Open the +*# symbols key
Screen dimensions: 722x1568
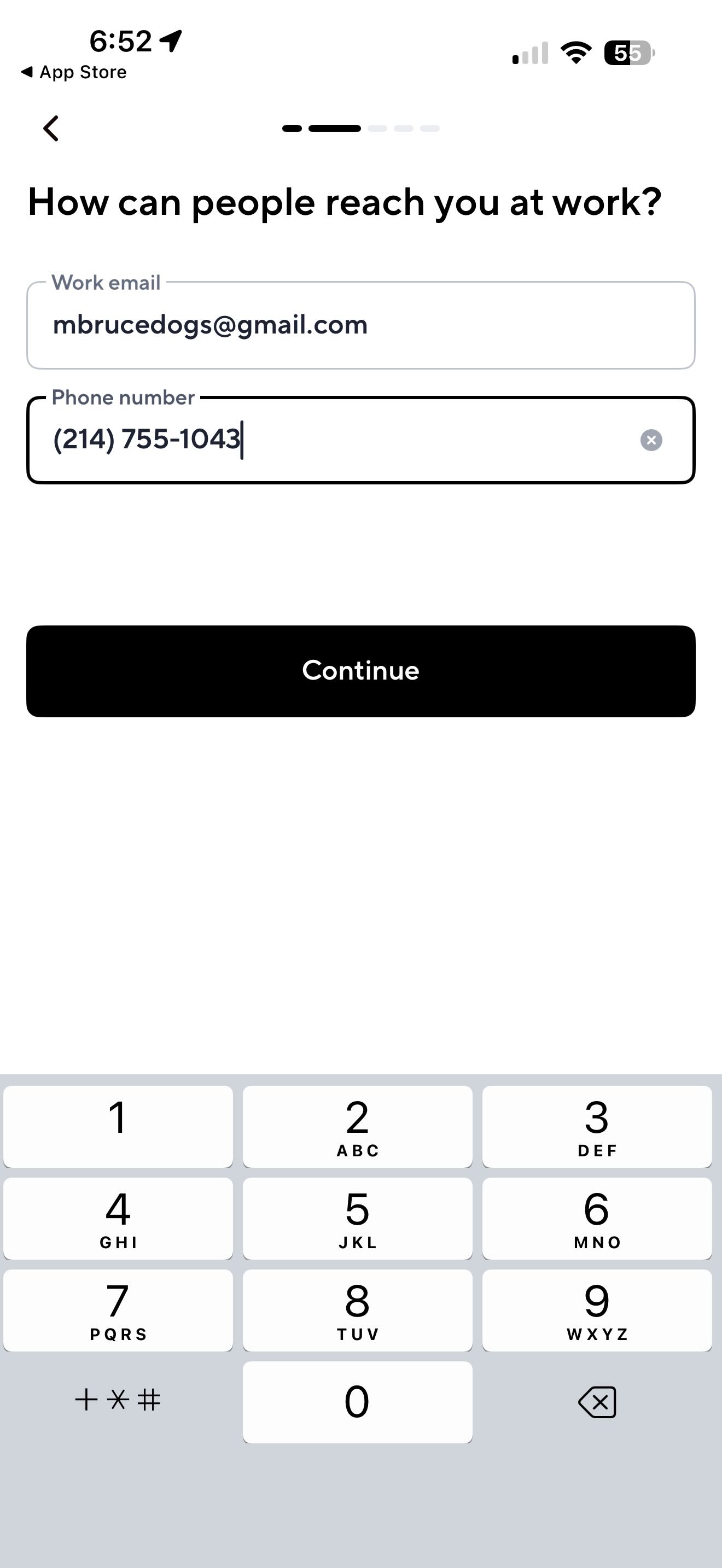(118, 1400)
